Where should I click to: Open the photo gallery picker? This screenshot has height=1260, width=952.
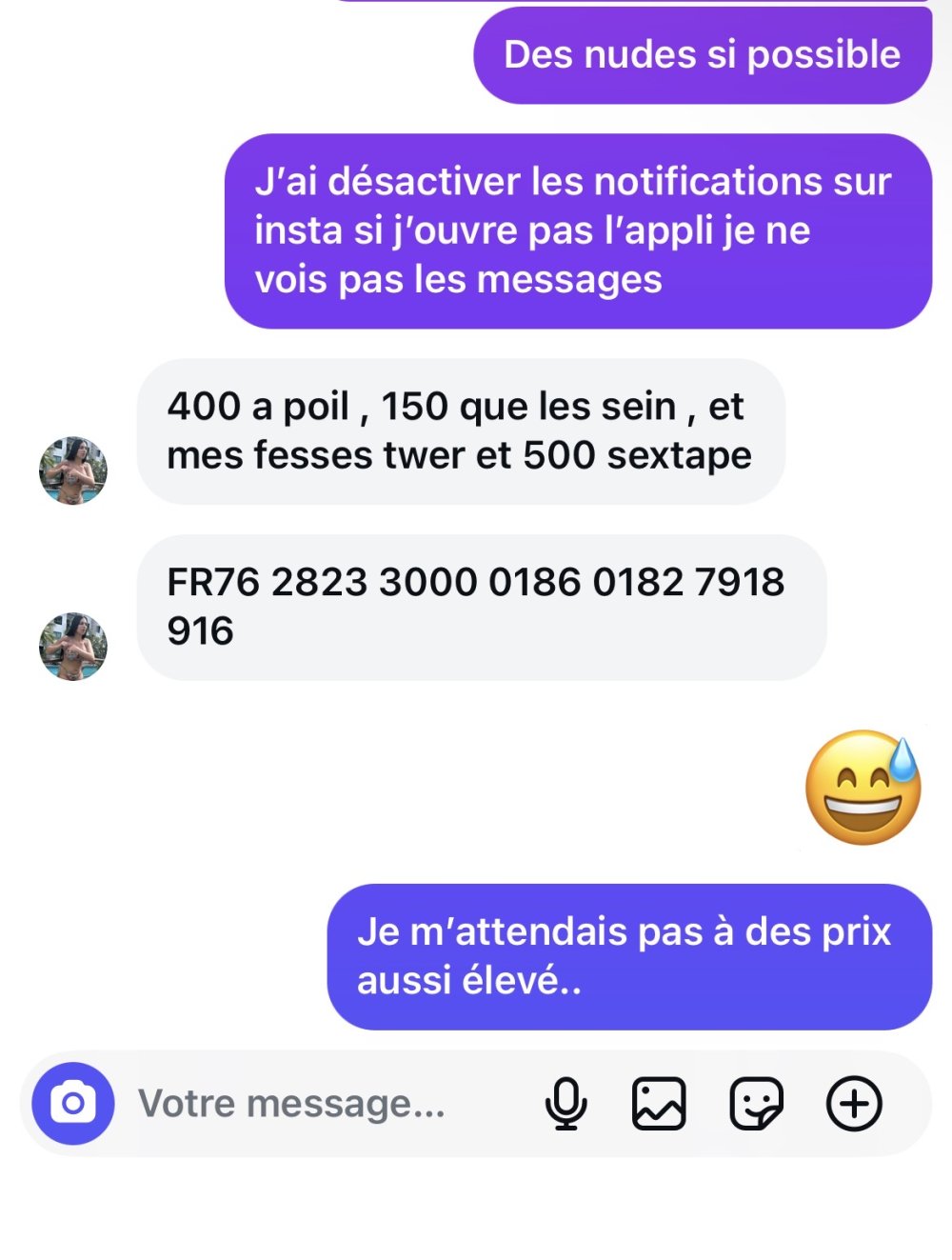tap(659, 1104)
